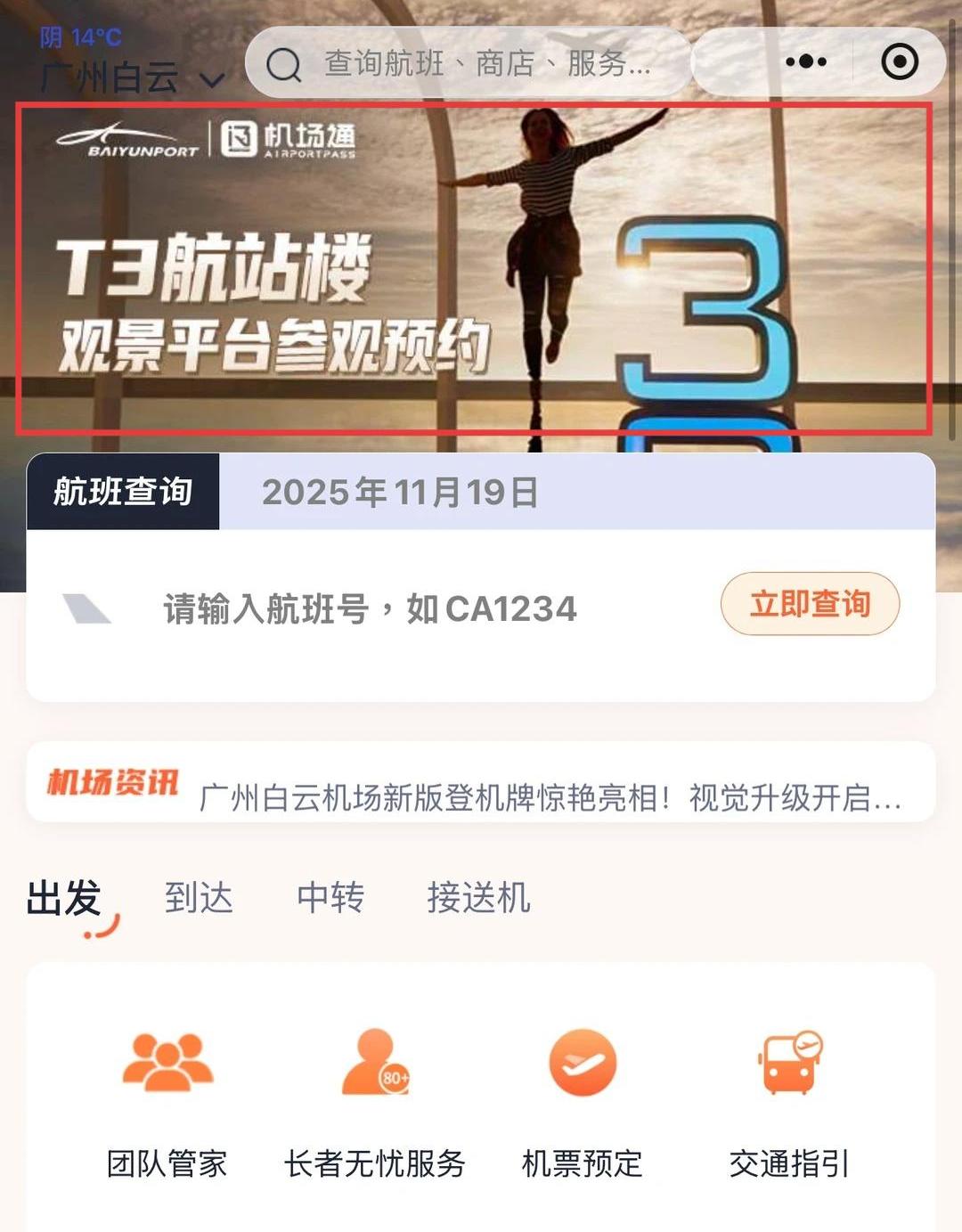Tap the search box for flights and shops
The height and width of the screenshot is (1232, 962).
[468, 63]
